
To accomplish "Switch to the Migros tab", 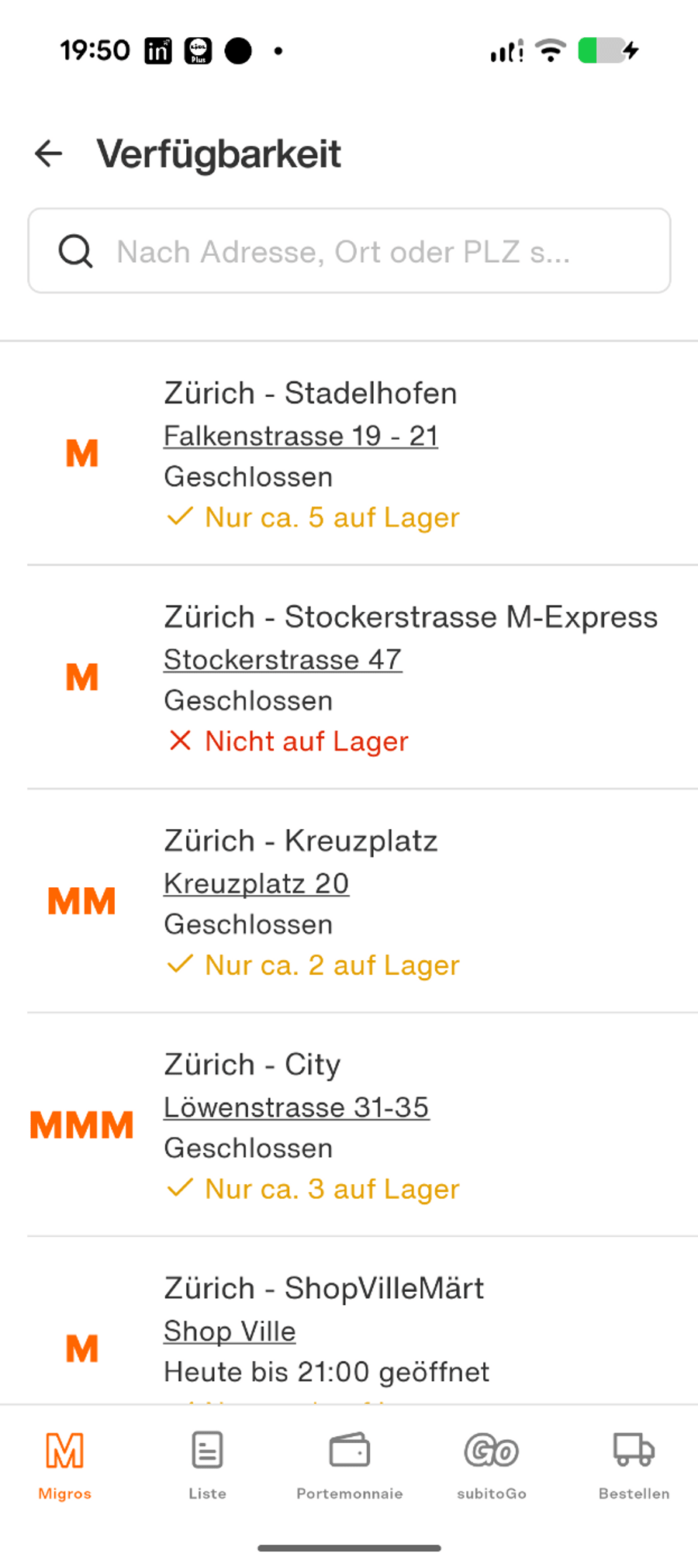I will click(65, 1464).
